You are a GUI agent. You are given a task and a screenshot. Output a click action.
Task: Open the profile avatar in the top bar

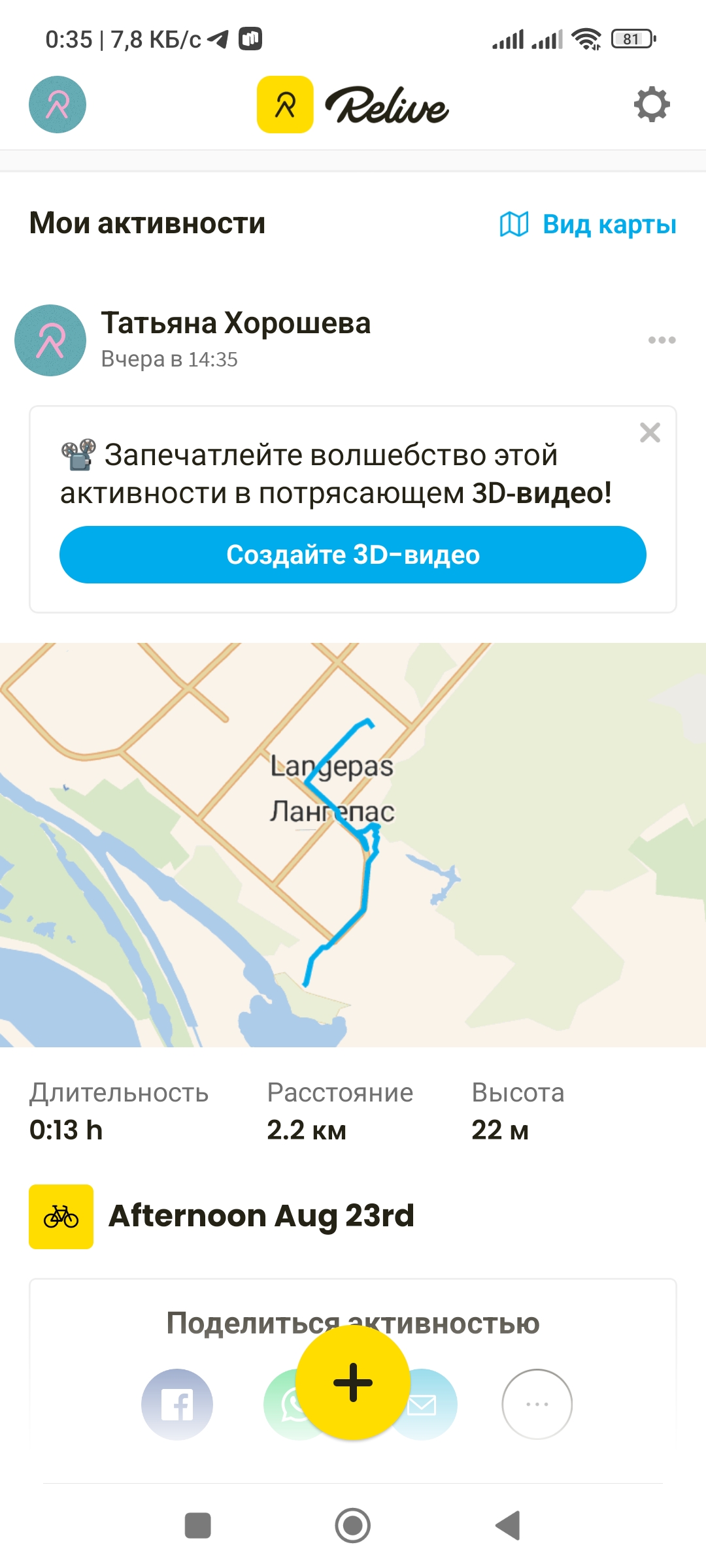pos(58,105)
